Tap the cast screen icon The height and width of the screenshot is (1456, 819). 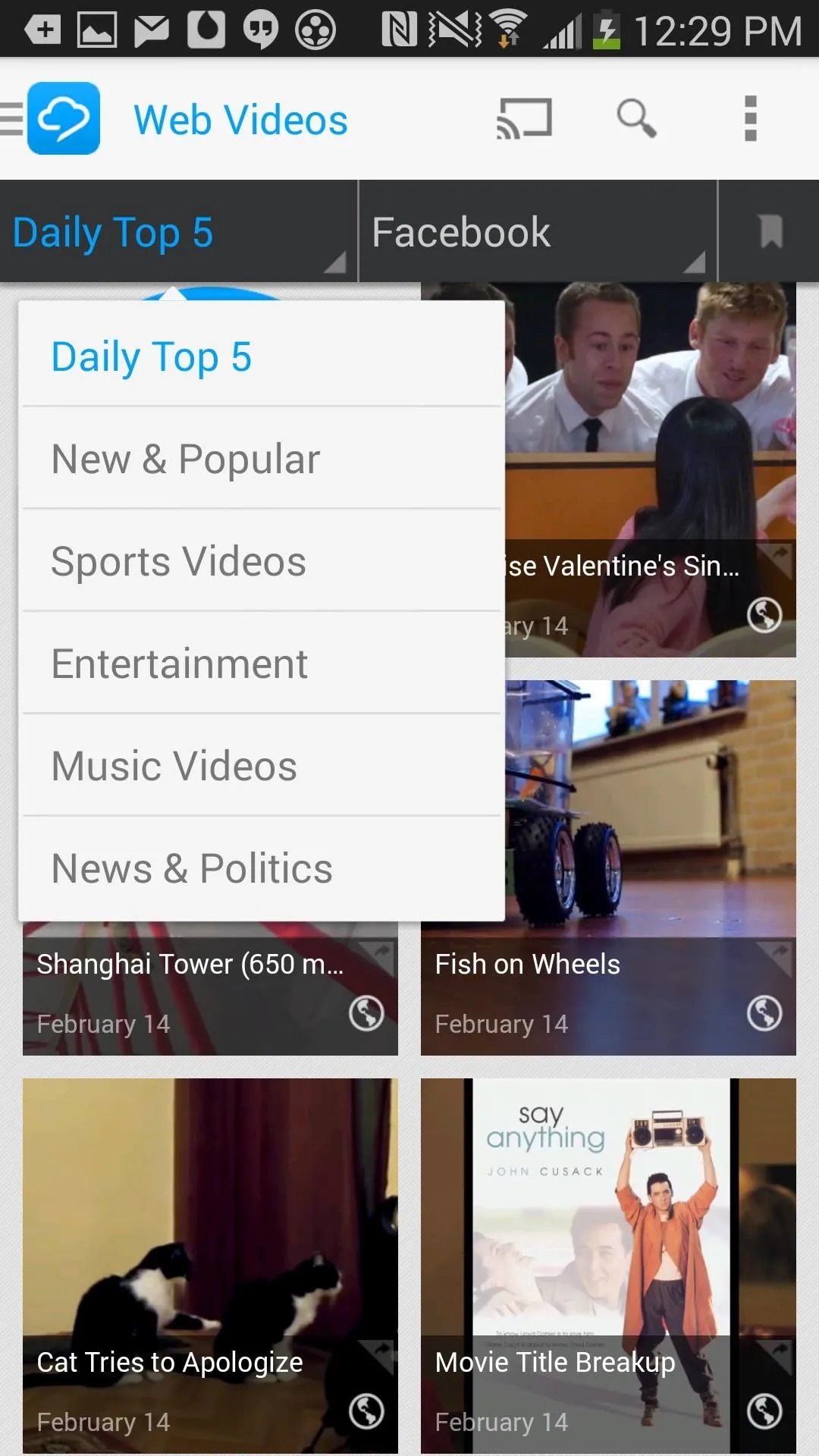524,119
